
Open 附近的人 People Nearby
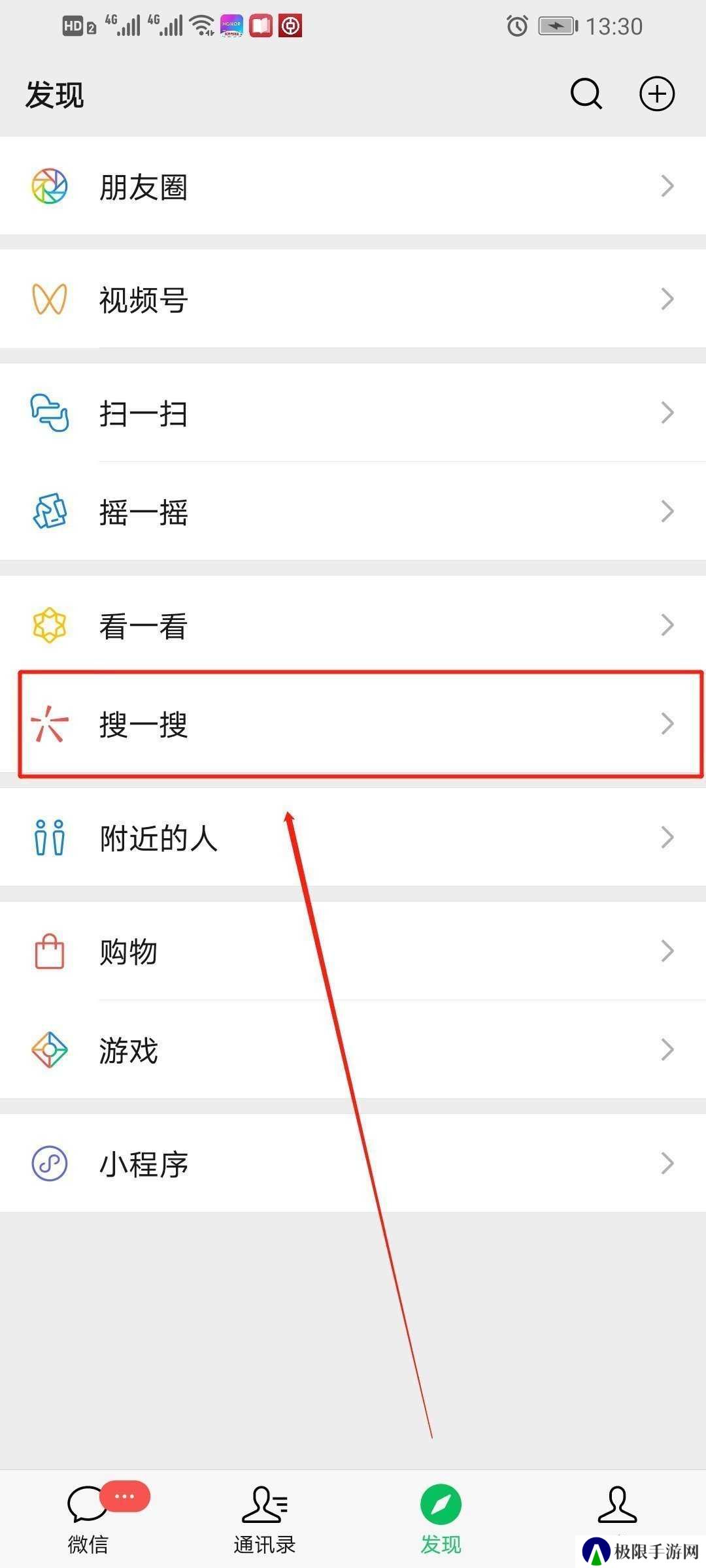click(x=353, y=838)
